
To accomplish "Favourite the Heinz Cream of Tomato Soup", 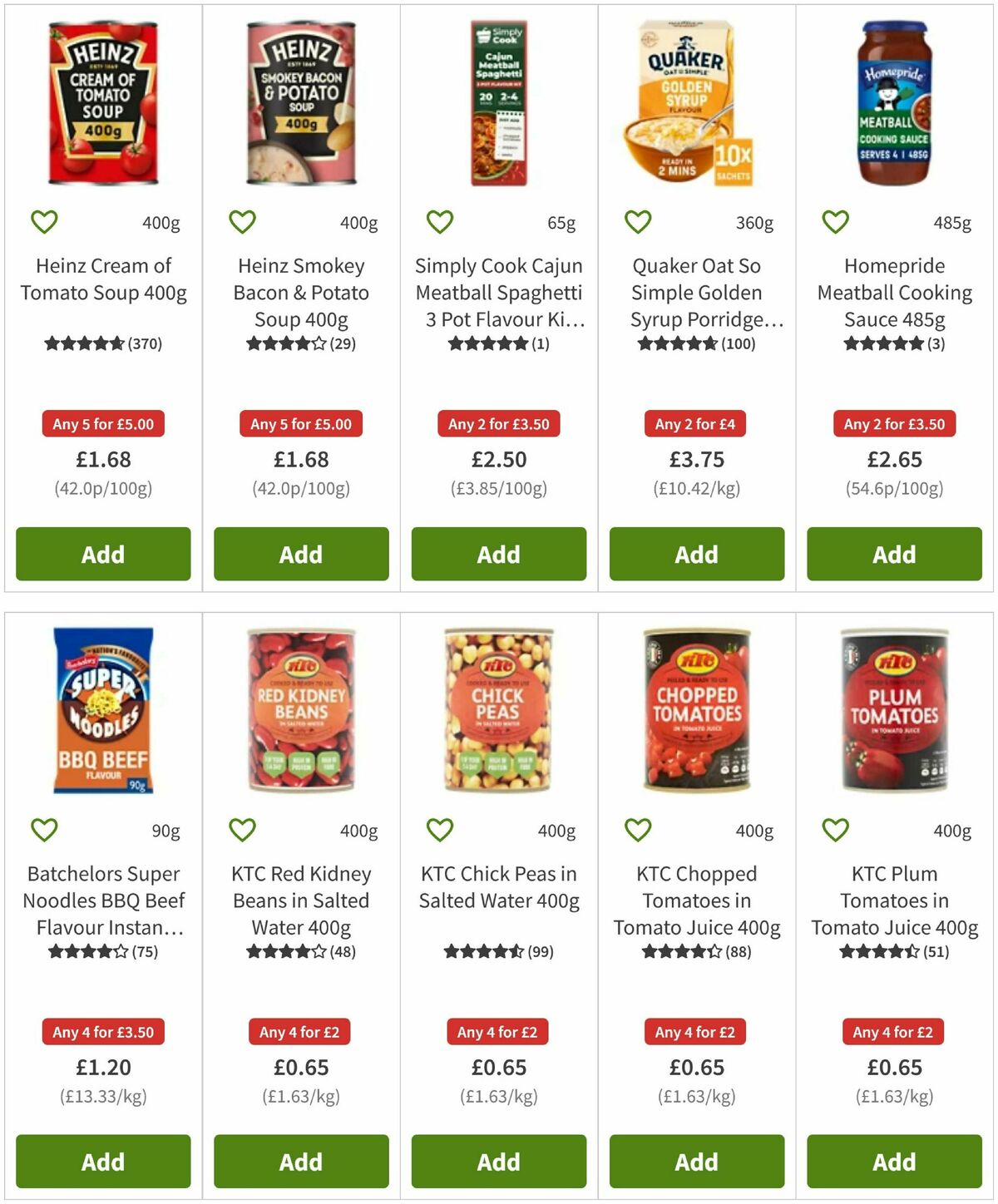I will click(44, 221).
